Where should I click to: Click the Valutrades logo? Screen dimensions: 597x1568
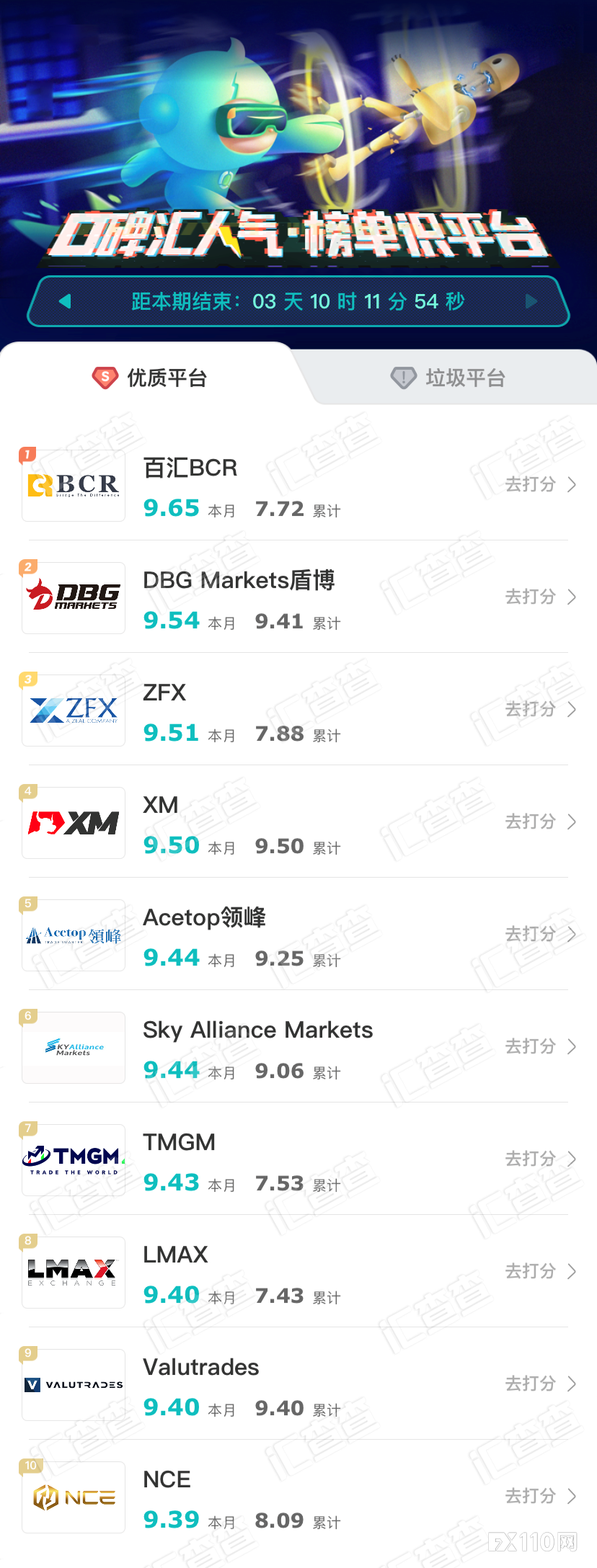[73, 1384]
